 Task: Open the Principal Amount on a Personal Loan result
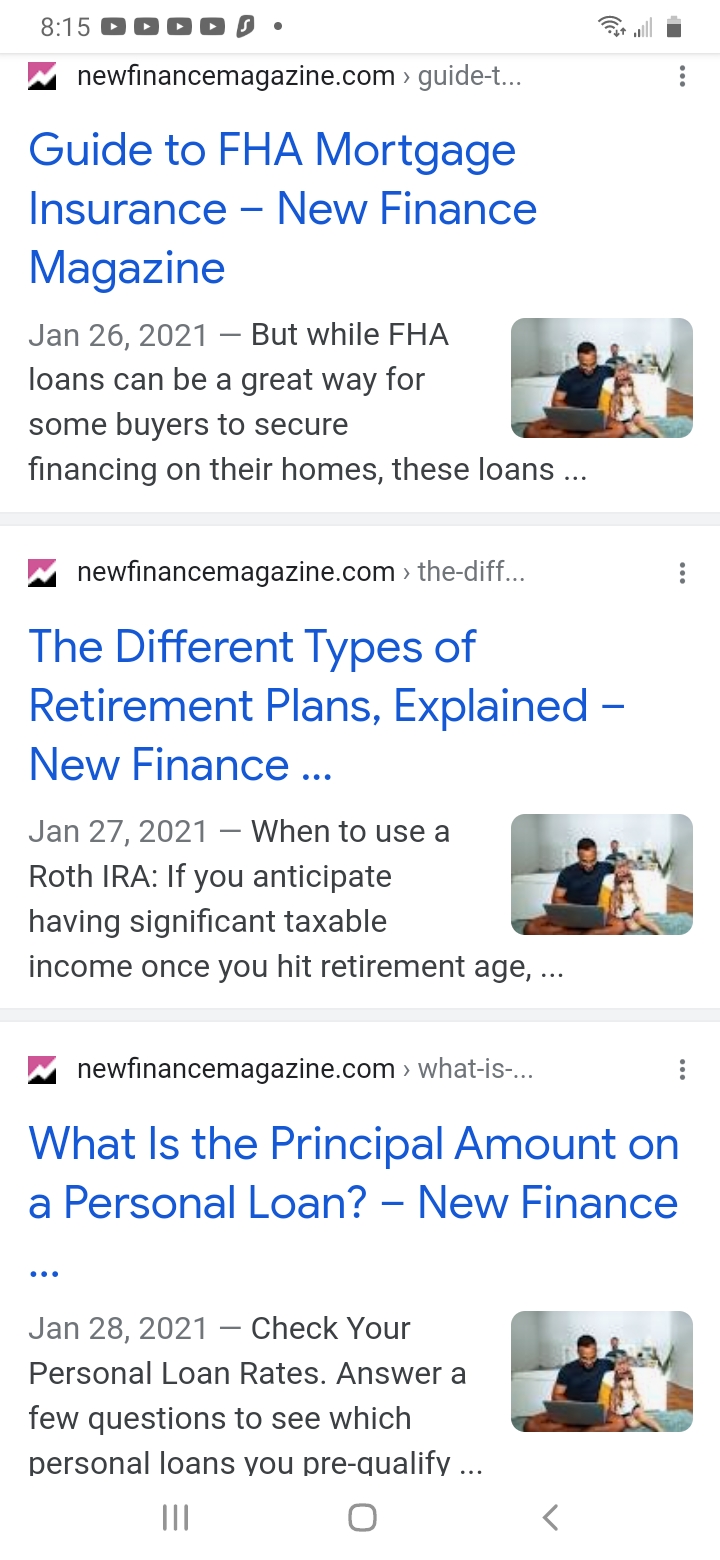pos(354,1203)
